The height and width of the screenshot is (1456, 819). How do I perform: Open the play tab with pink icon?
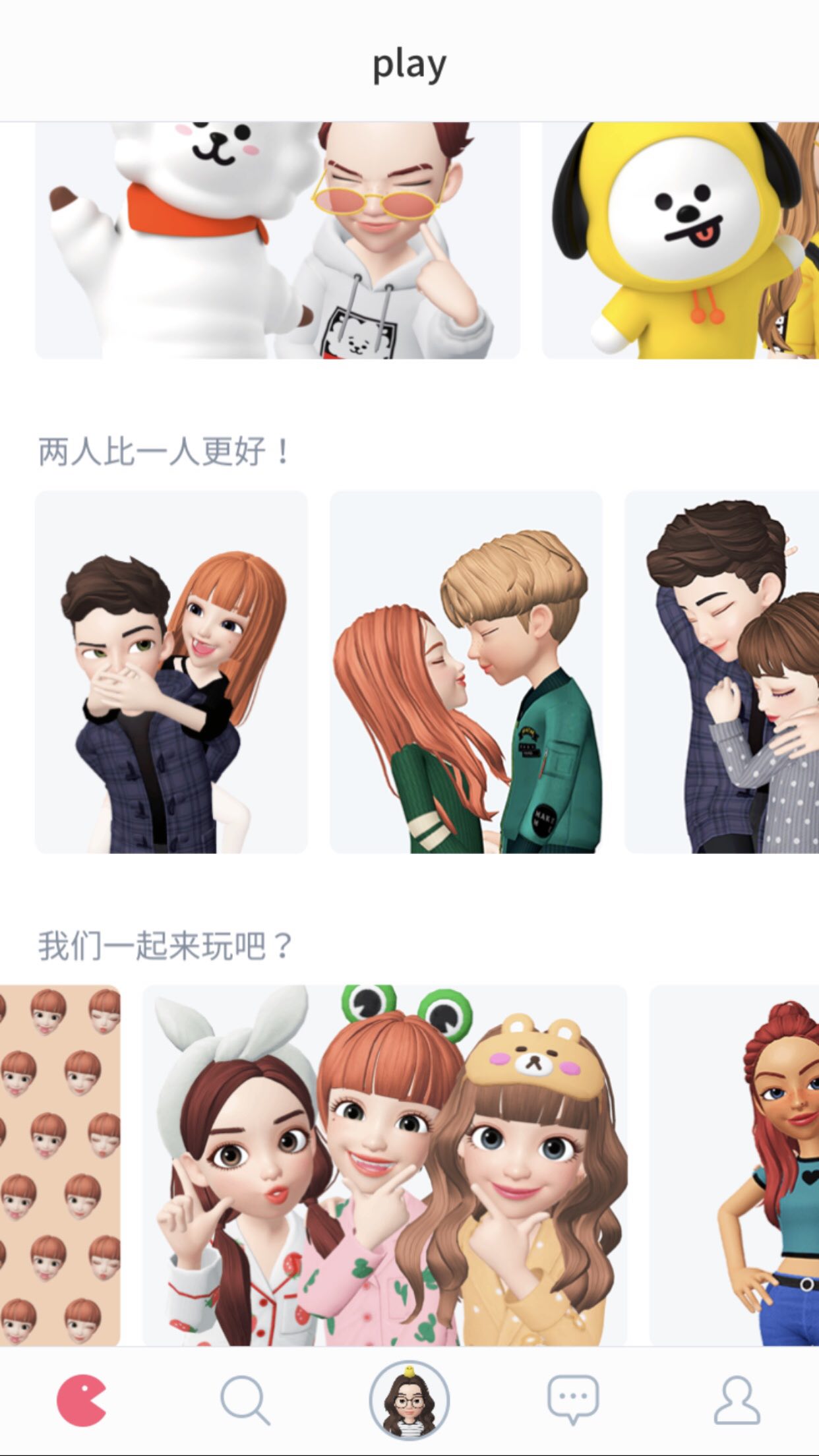tap(81, 1399)
